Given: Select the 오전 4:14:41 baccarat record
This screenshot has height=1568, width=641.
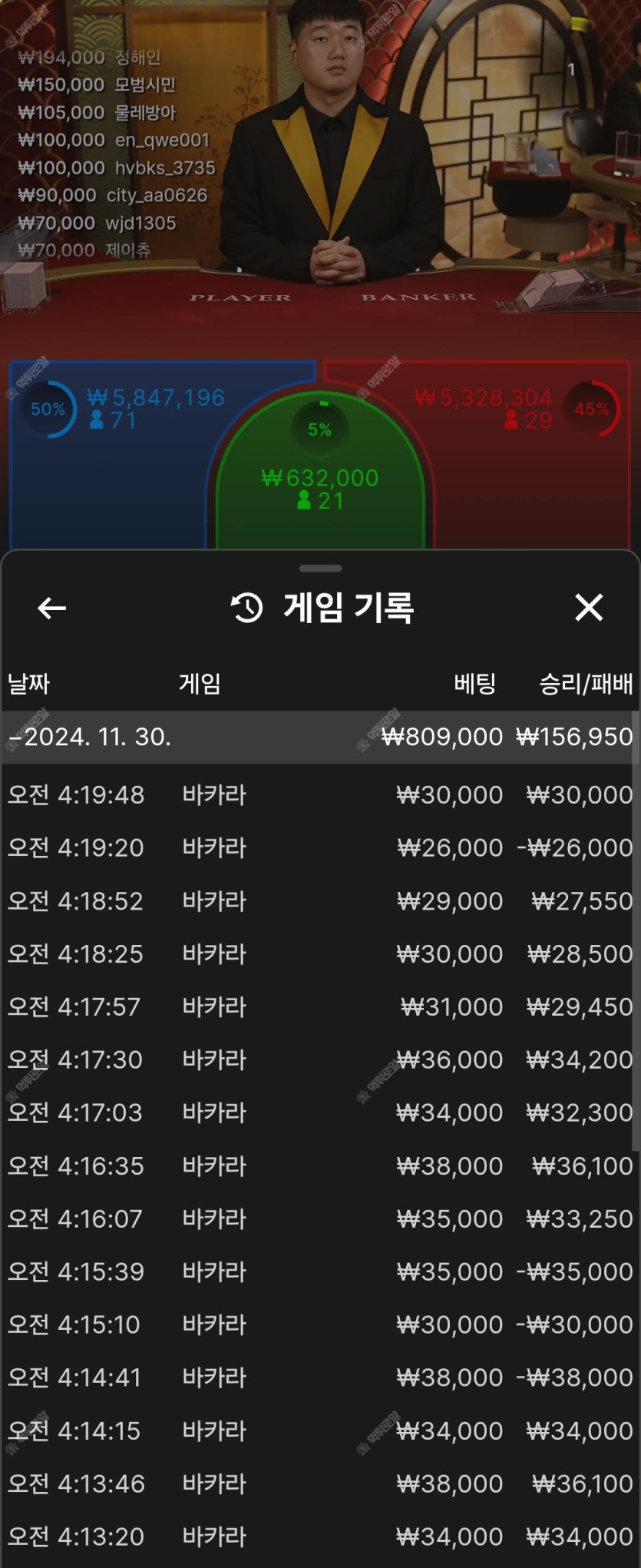Looking at the screenshot, I should [x=320, y=1377].
